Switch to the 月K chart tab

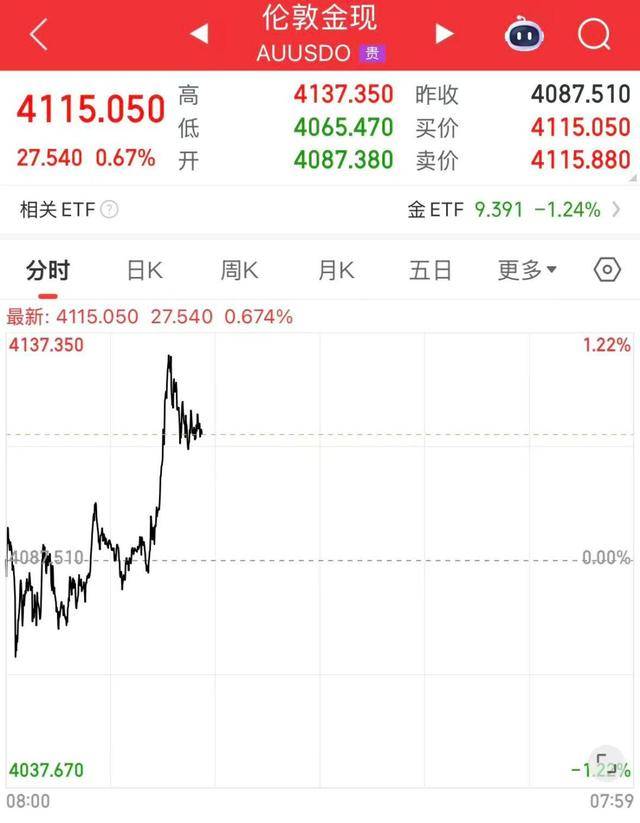click(x=336, y=270)
